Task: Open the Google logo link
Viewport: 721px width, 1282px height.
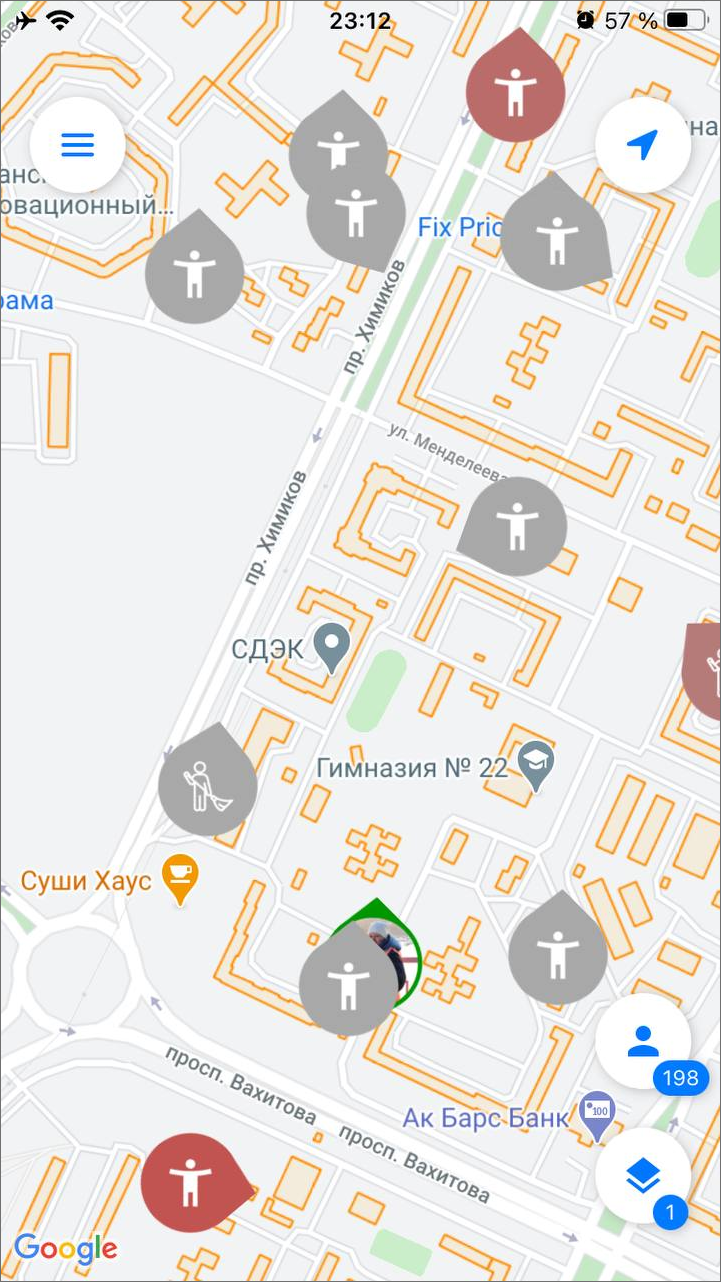Action: click(66, 1248)
